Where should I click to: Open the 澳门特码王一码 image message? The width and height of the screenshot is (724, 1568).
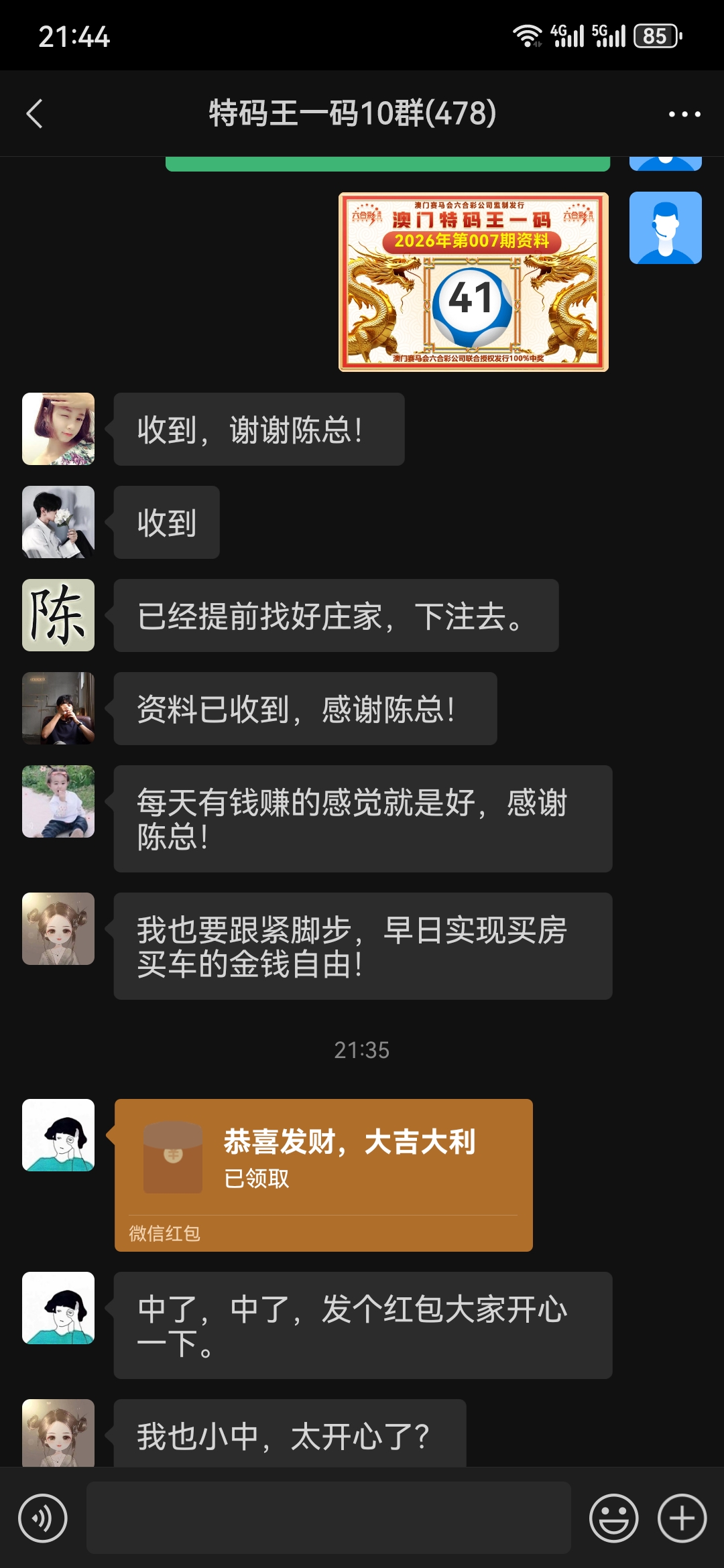[x=473, y=281]
